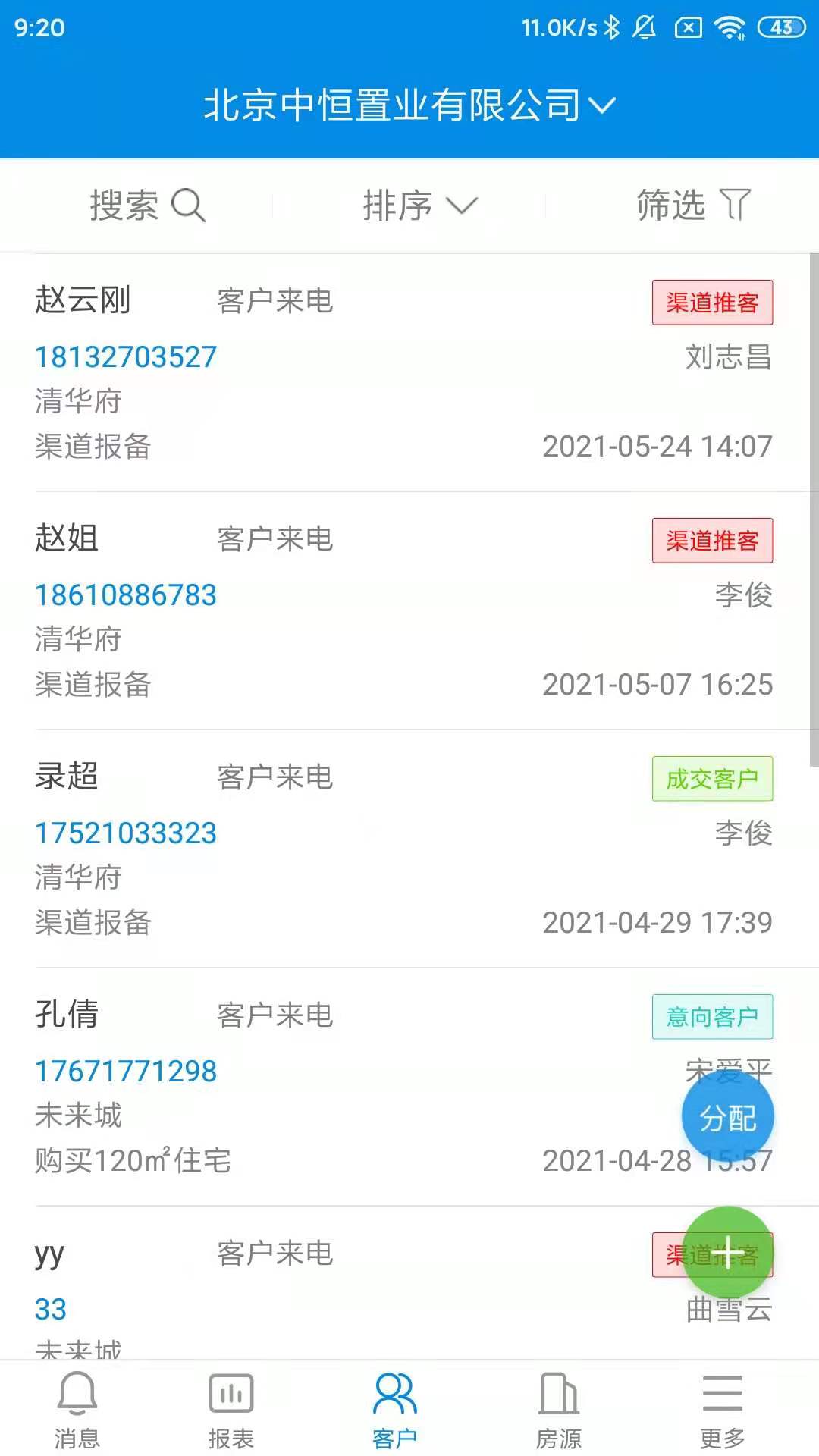Tap the 房源 building icon in bottom navigation
The image size is (819, 1456).
pos(559,1394)
